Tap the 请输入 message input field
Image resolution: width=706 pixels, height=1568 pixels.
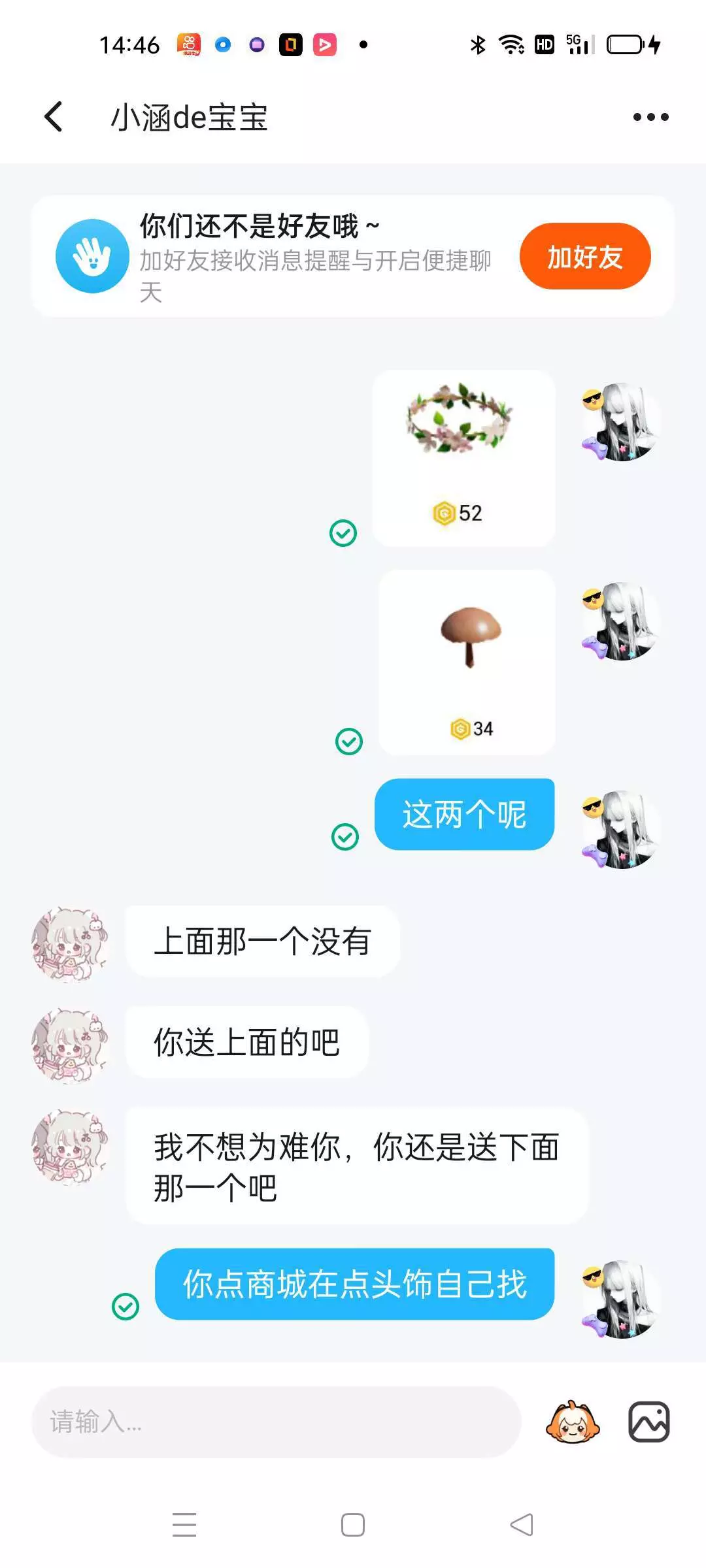pos(276,1422)
